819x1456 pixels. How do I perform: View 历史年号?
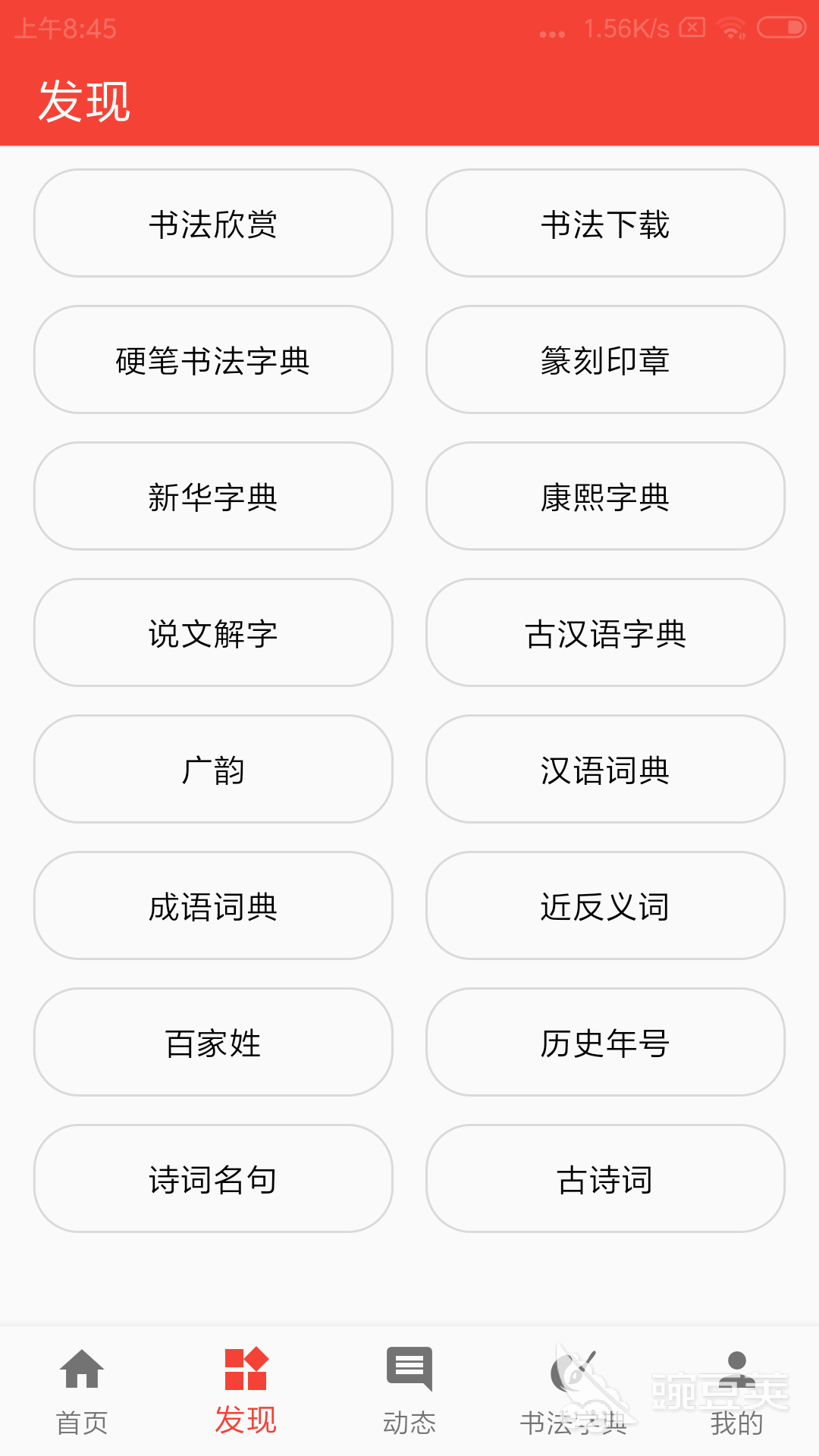tap(605, 1042)
